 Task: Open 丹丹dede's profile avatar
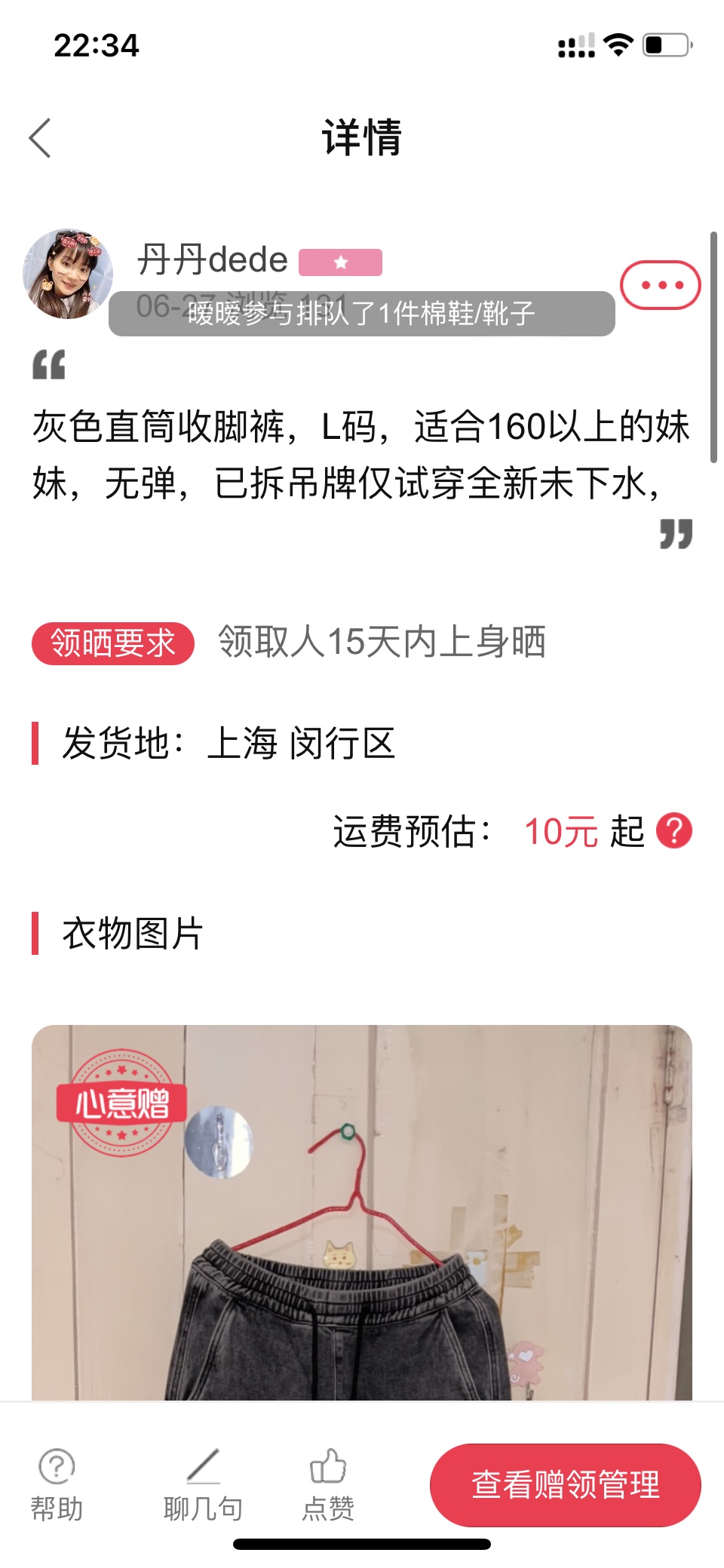pyautogui.click(x=68, y=274)
